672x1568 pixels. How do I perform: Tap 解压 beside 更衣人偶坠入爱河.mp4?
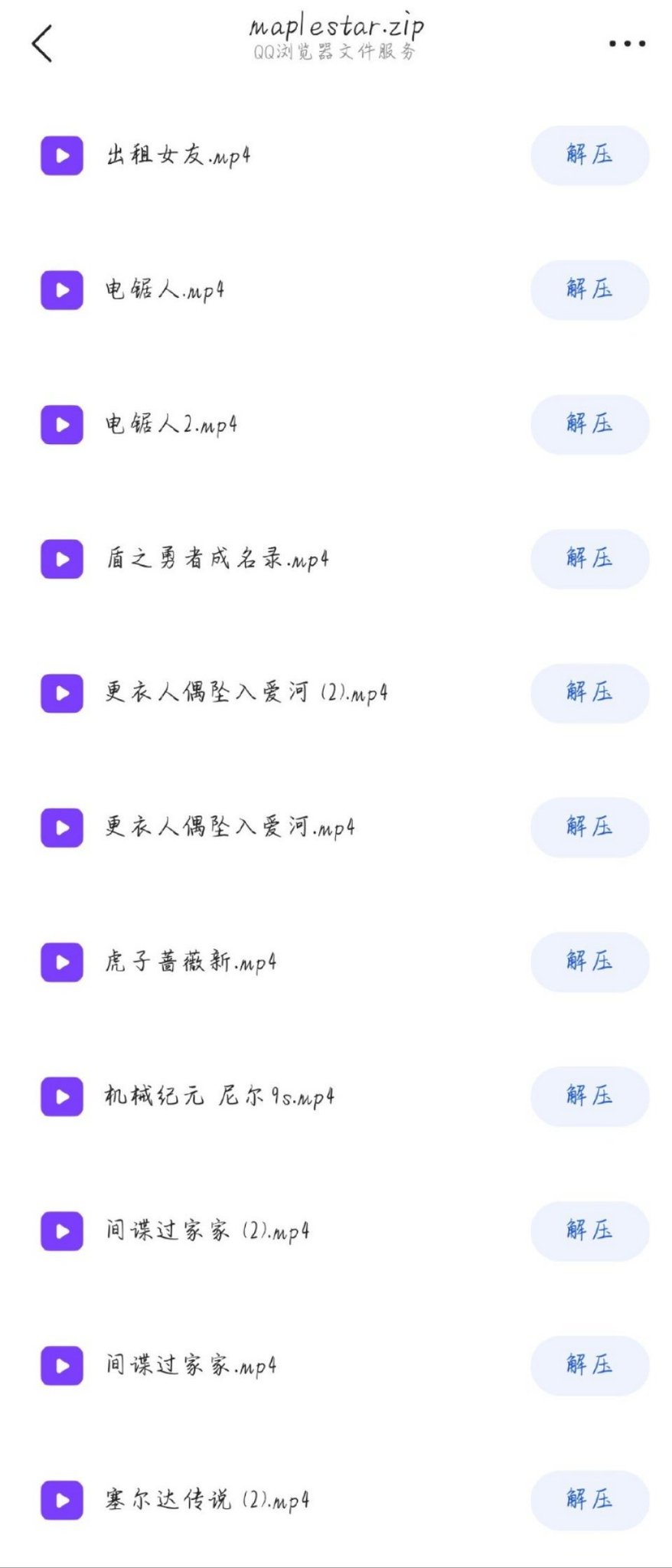[589, 828]
